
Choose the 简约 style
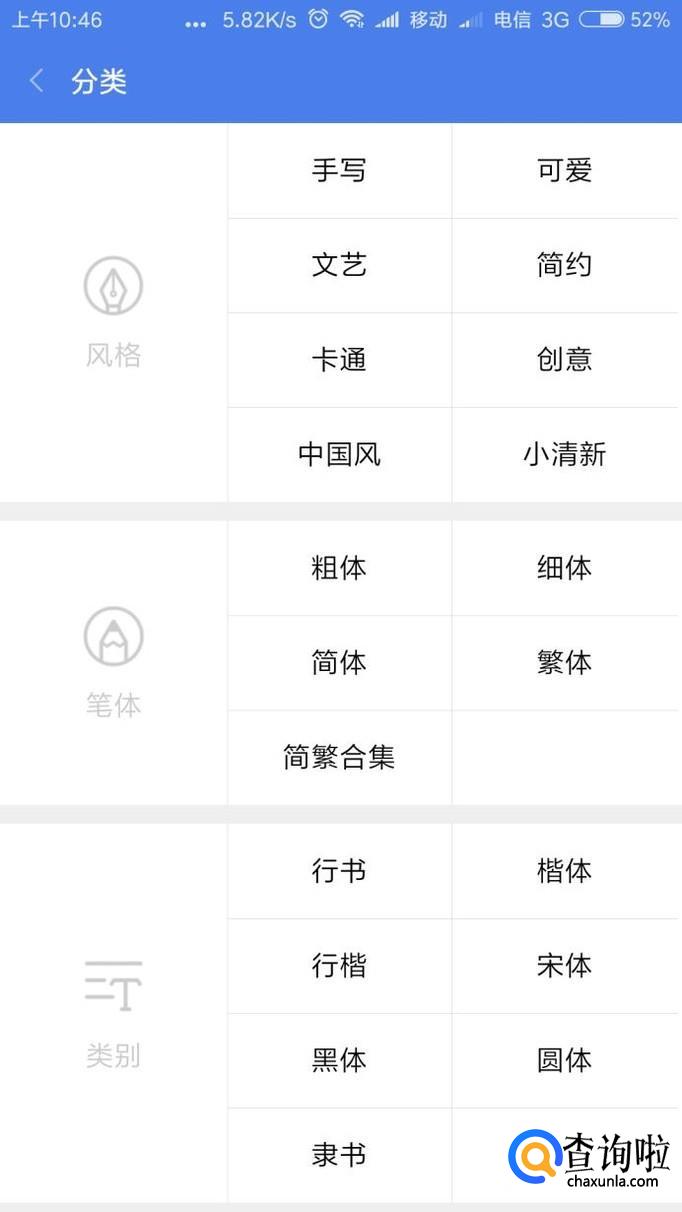click(565, 265)
